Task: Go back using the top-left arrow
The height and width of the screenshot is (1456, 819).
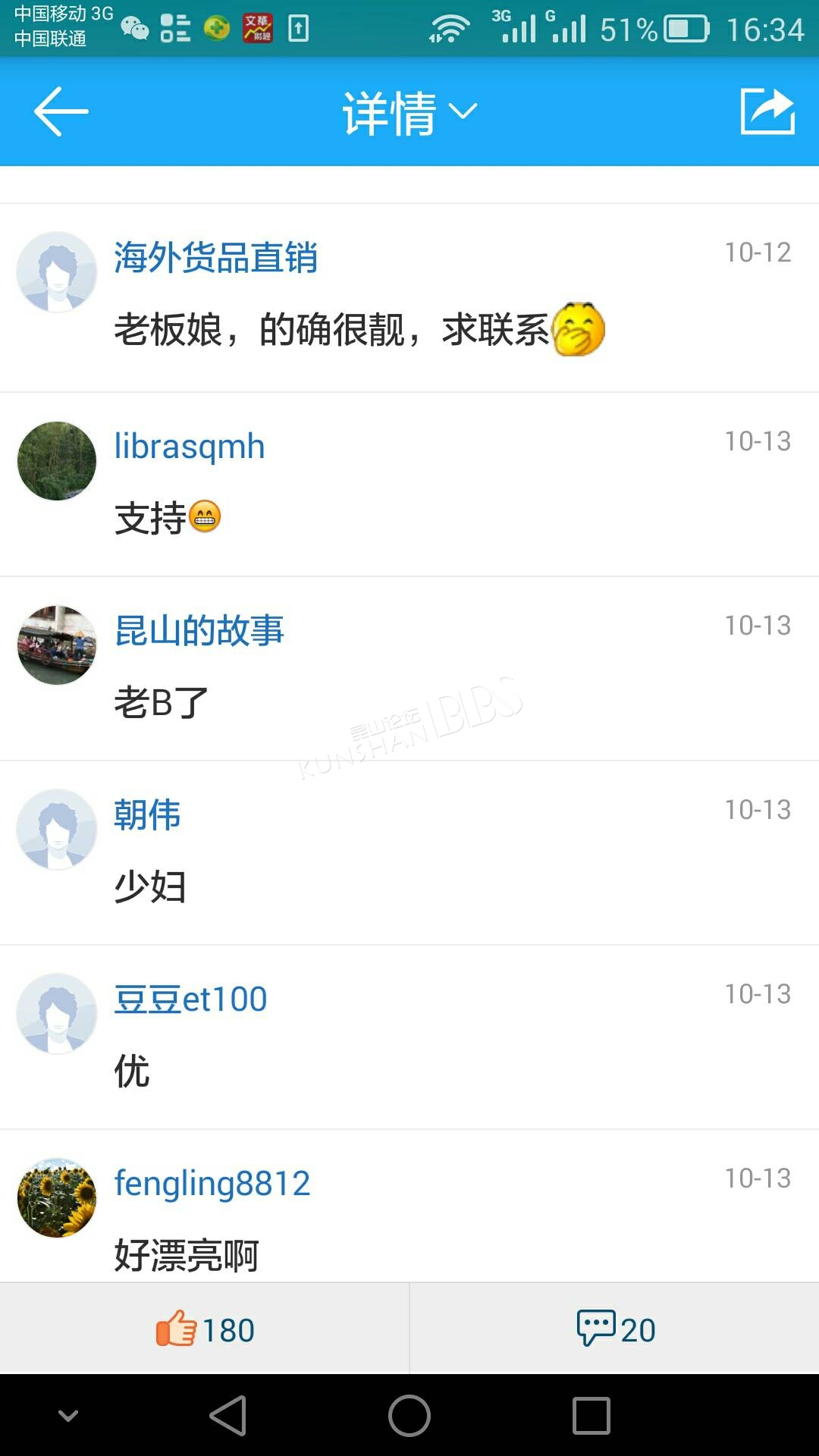Action: click(61, 111)
